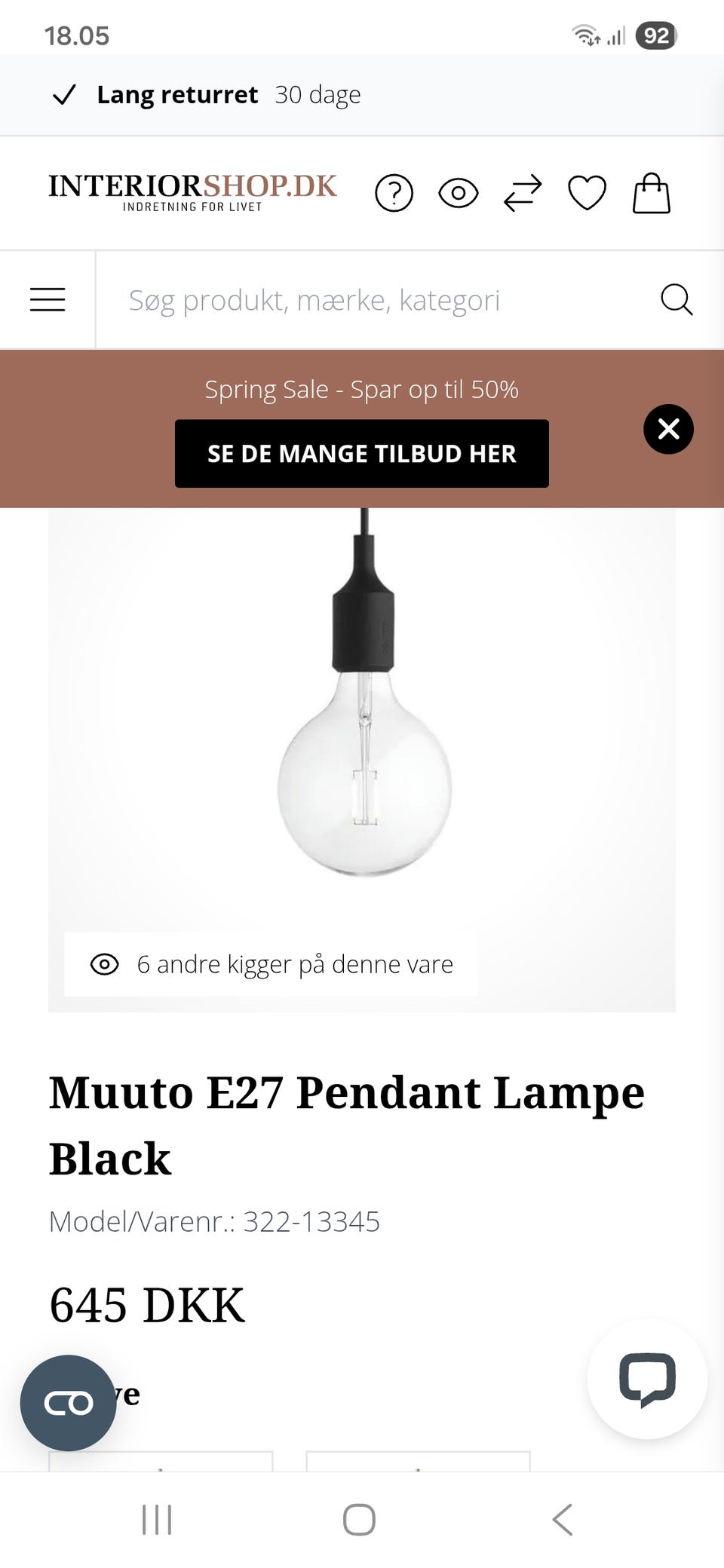Open the help question mark icon
The width and height of the screenshot is (724, 1568).
pyautogui.click(x=394, y=194)
